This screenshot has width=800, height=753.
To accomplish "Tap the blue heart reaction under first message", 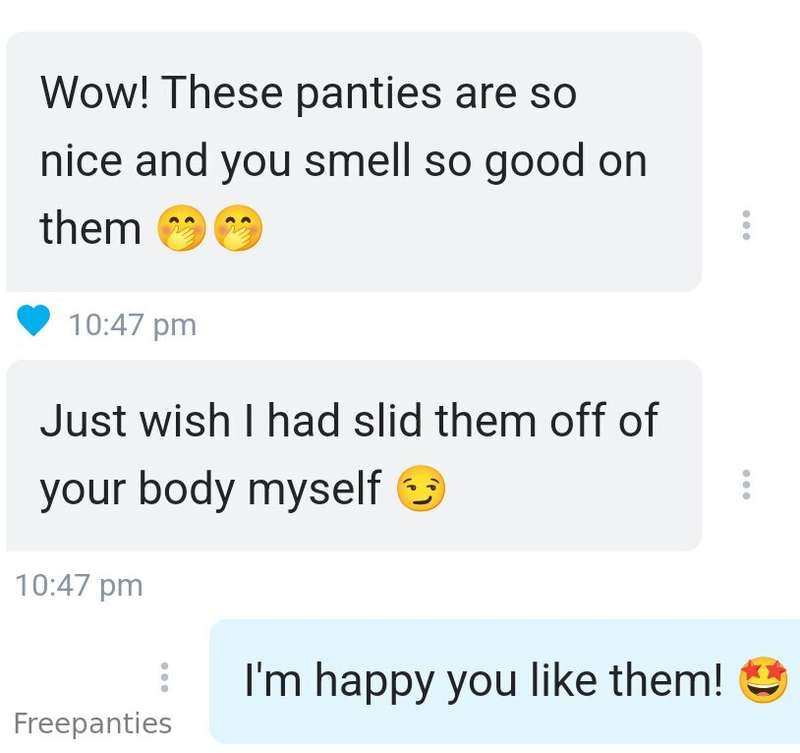I will (x=34, y=322).
